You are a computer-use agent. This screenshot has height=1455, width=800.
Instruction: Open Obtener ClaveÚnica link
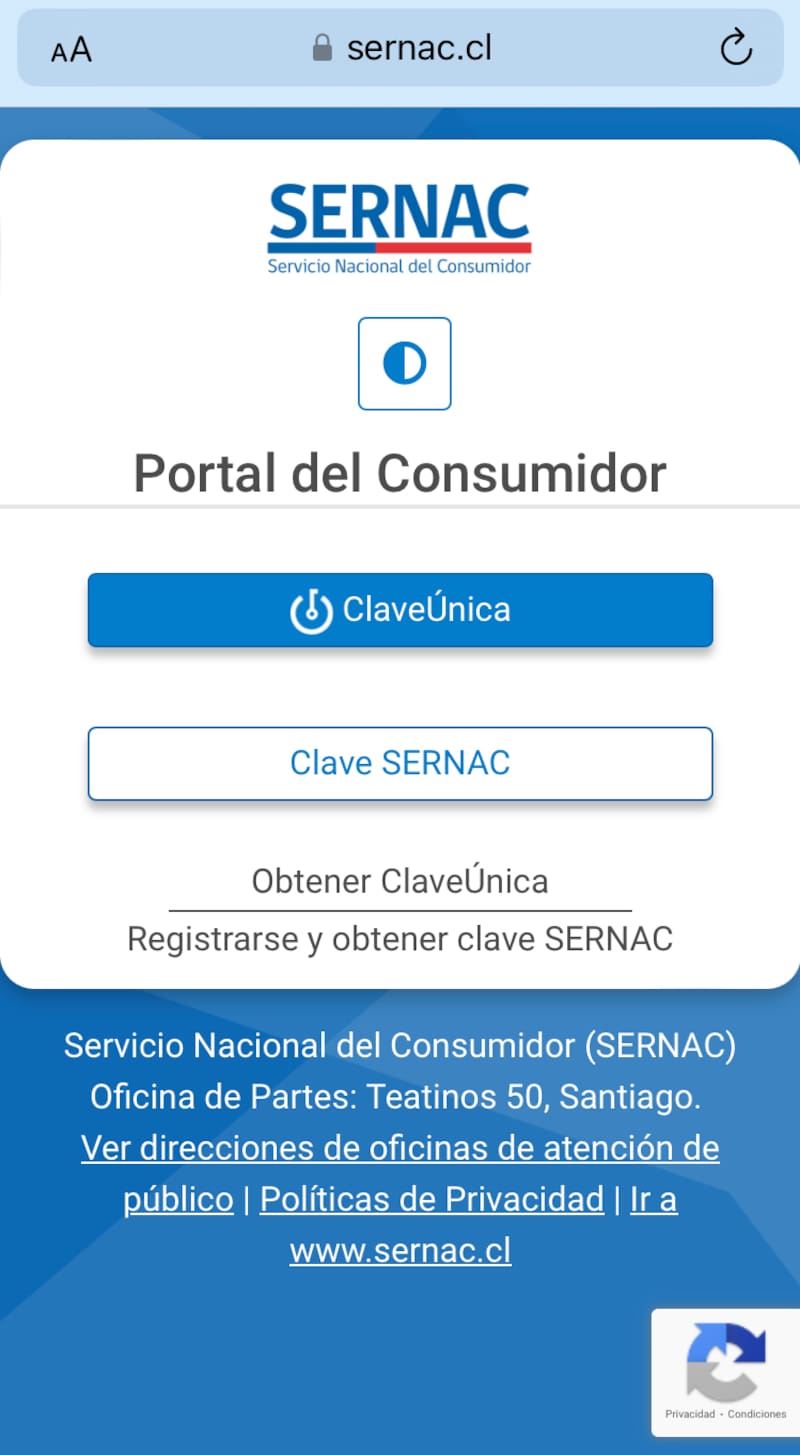tap(400, 882)
